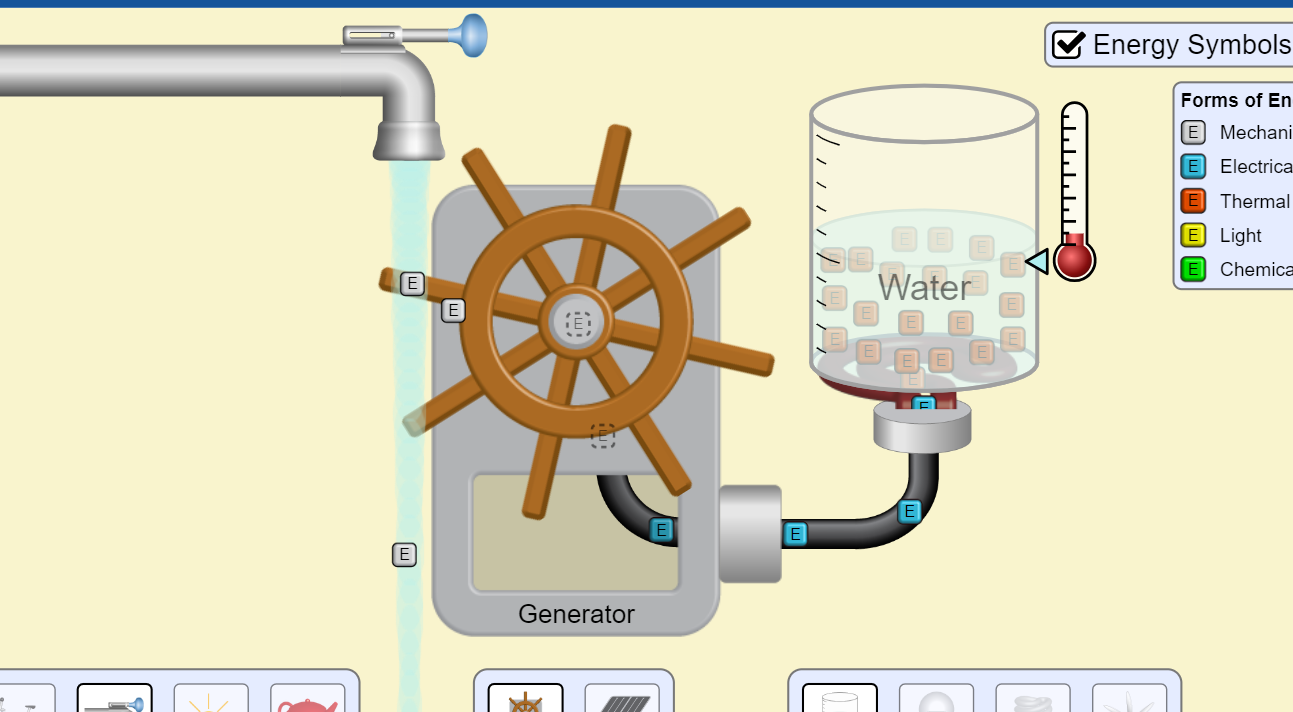Select the teapot energy source

click(307, 701)
